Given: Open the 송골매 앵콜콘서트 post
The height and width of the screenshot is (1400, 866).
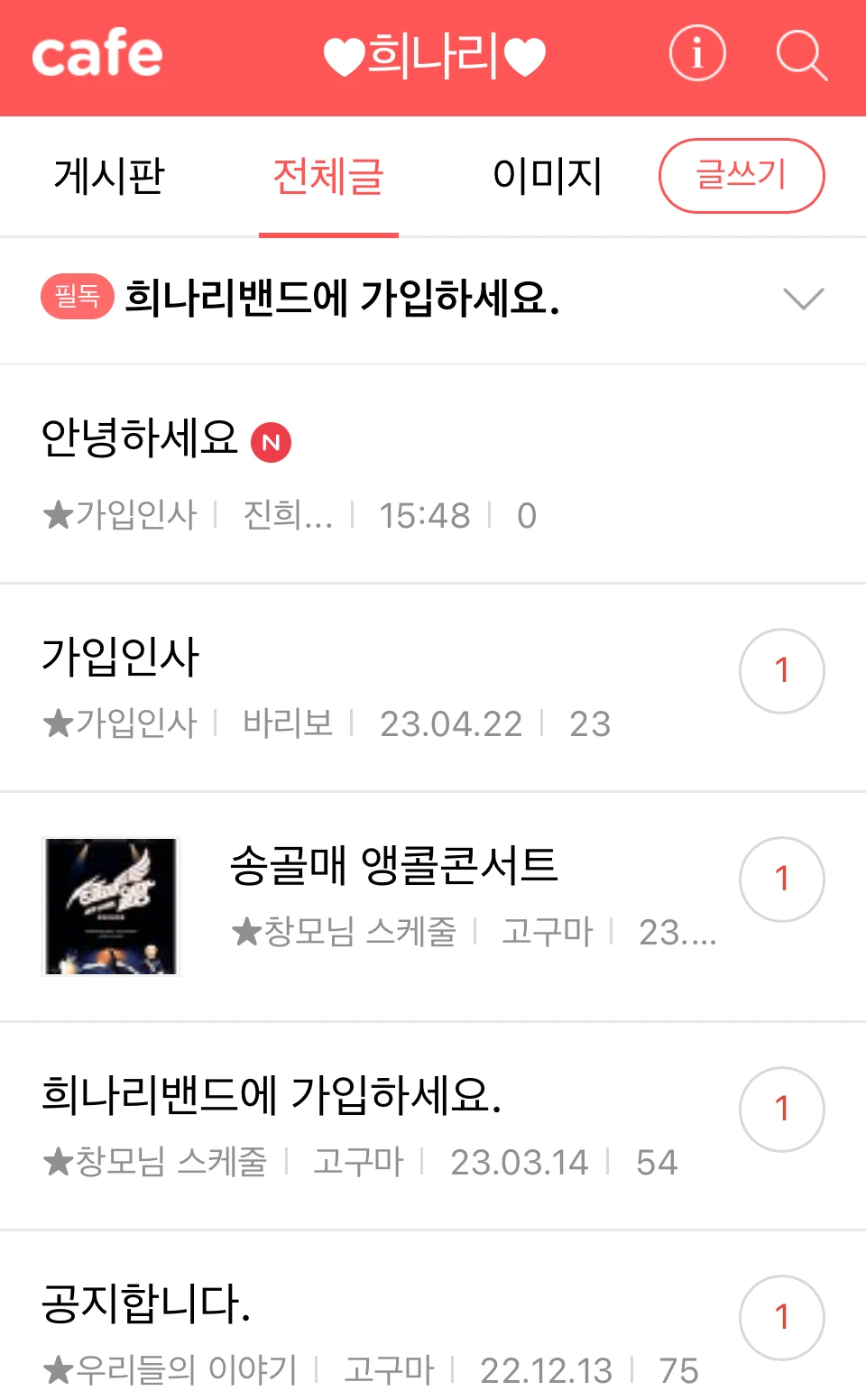Looking at the screenshot, I should tap(393, 866).
